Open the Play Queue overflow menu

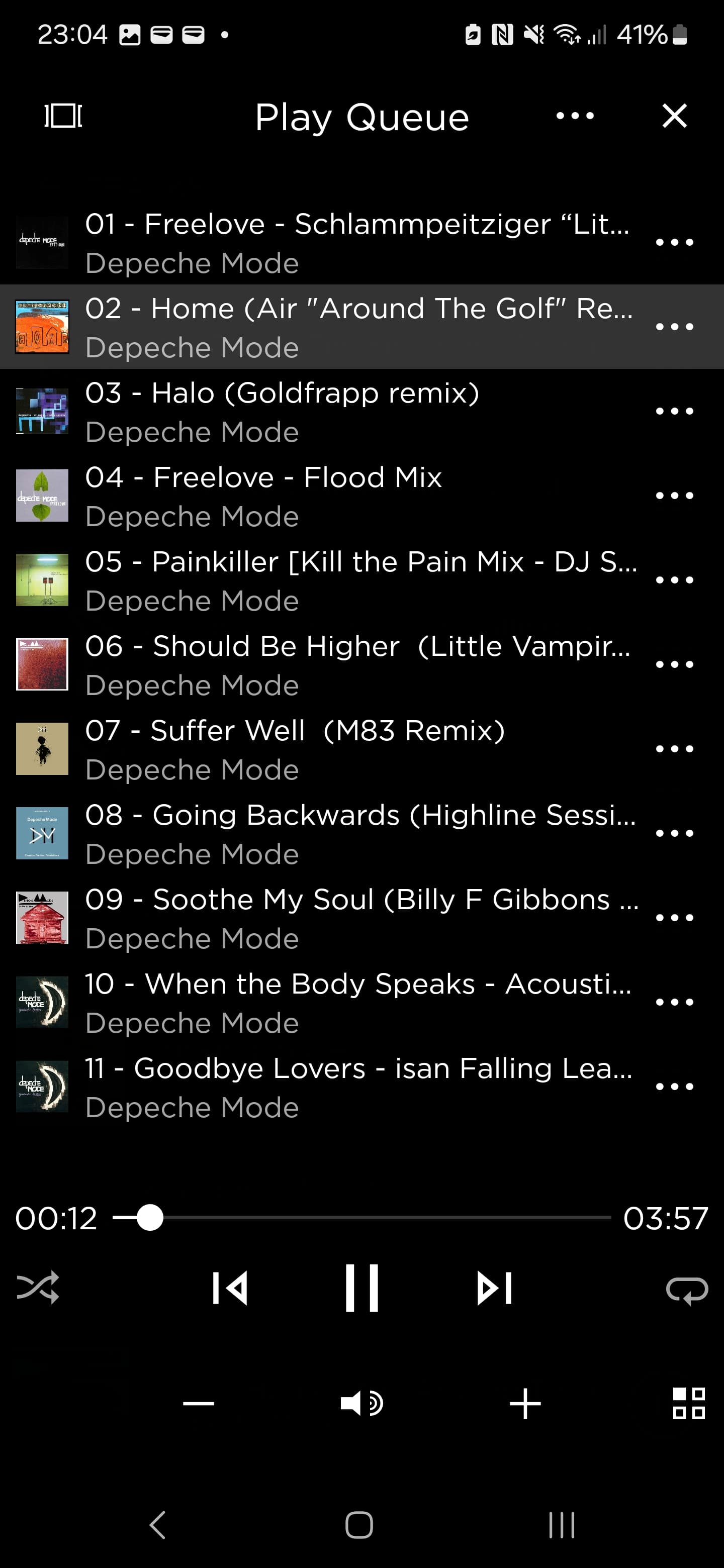(x=575, y=116)
